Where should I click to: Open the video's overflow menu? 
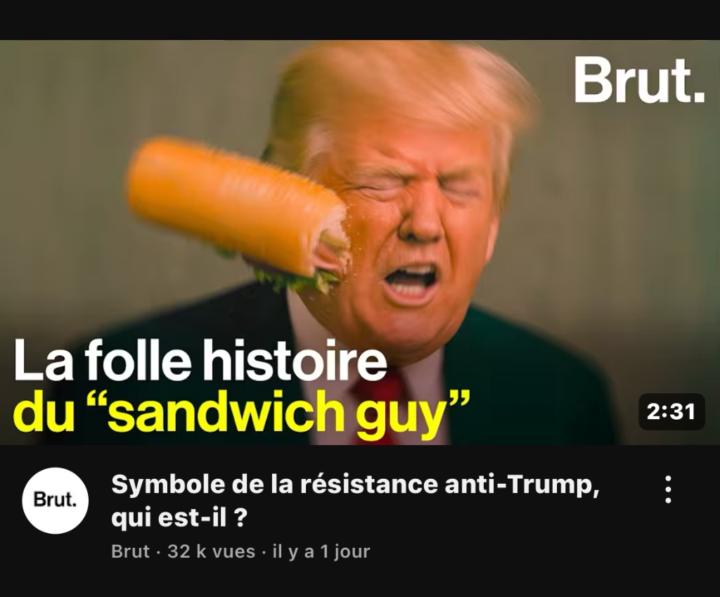[x=667, y=489]
